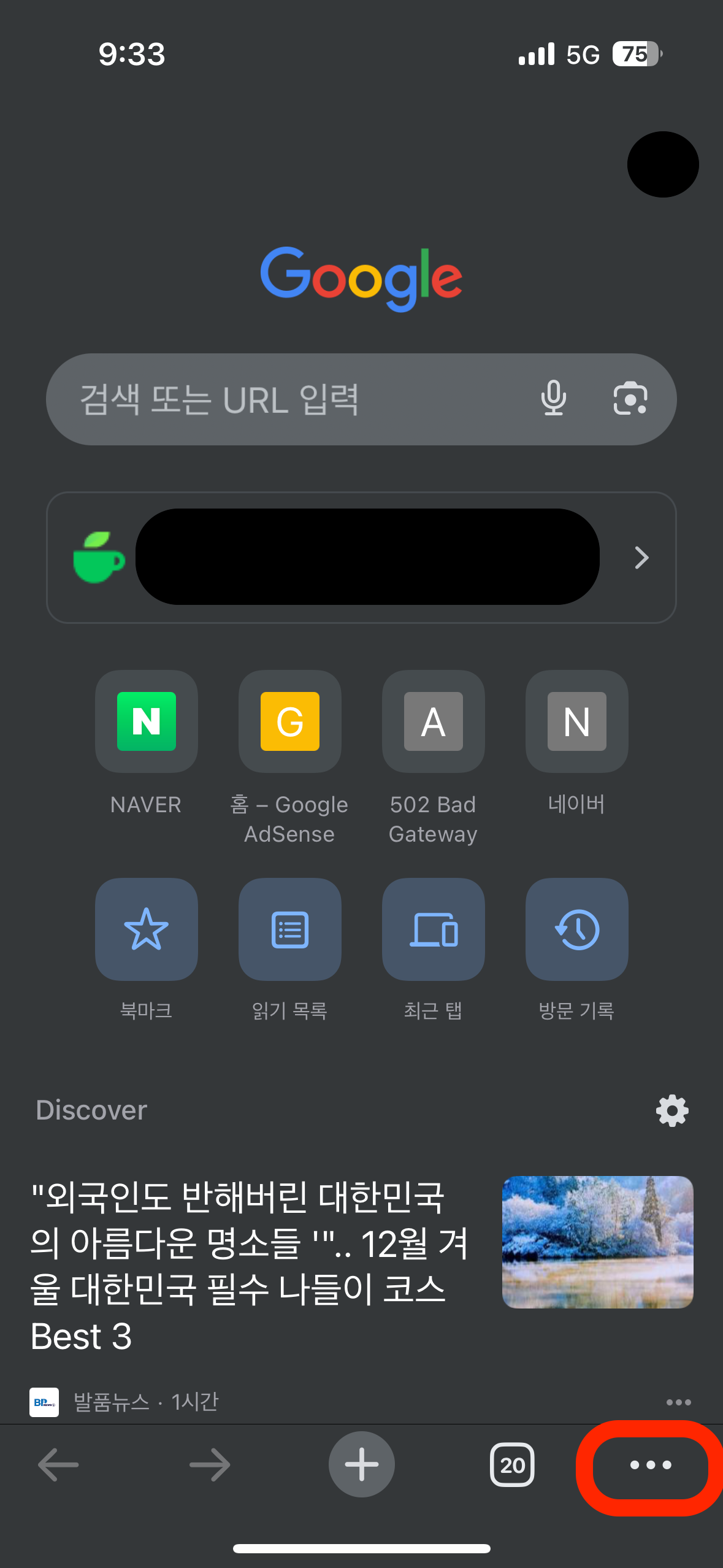The height and width of the screenshot is (1568, 723).
Task: Expand the suggestion card with the chevron
Action: click(641, 557)
